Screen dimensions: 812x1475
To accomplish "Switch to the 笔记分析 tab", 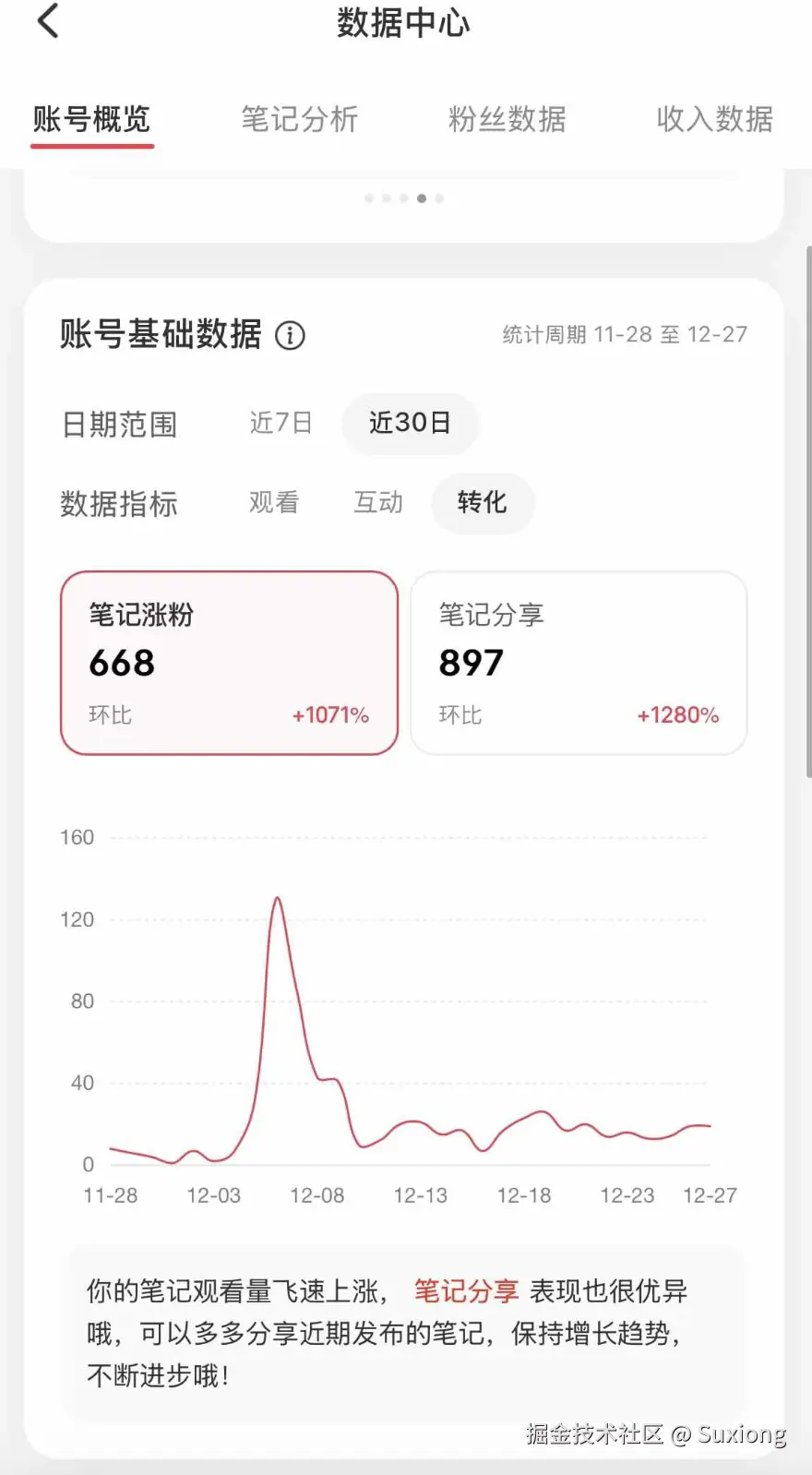I will [299, 119].
